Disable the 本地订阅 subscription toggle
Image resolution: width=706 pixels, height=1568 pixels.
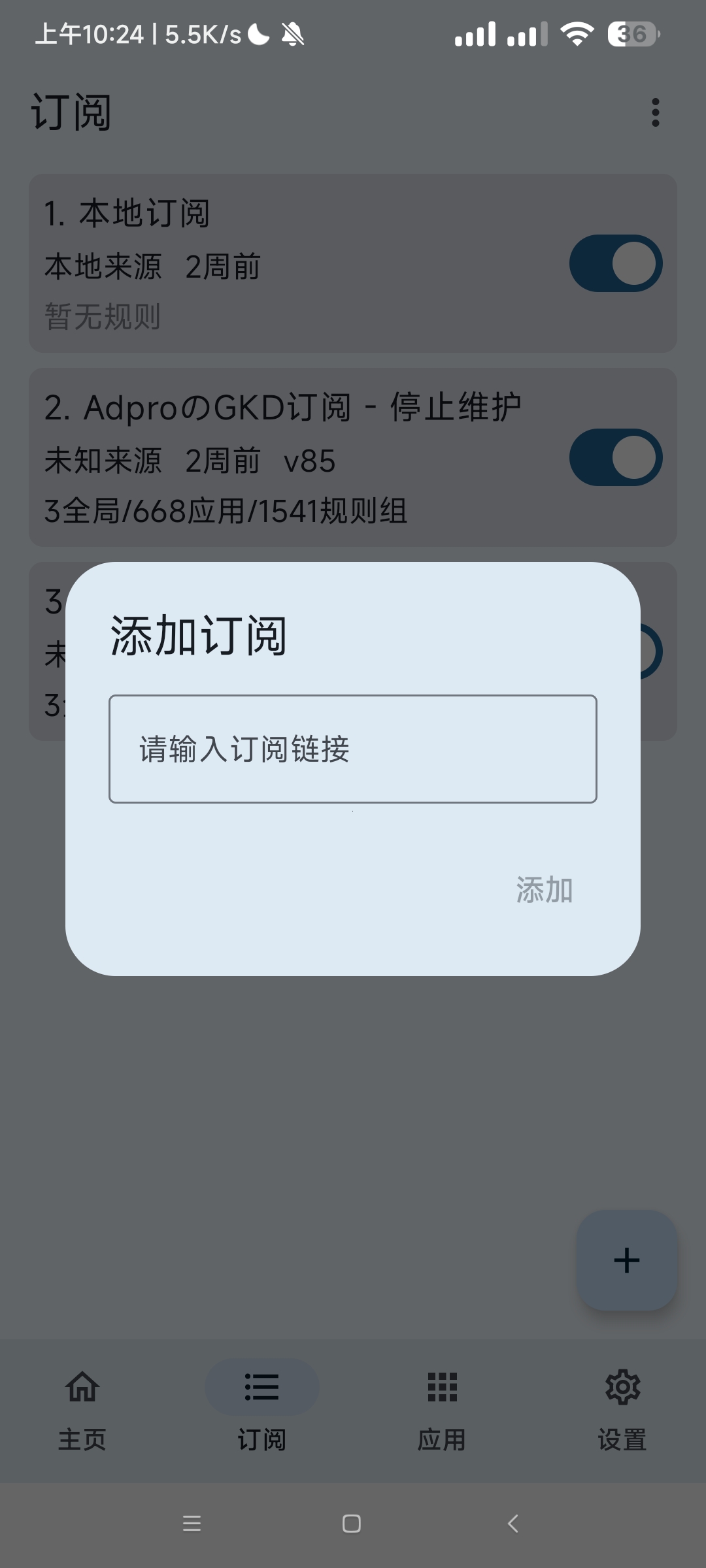point(614,262)
